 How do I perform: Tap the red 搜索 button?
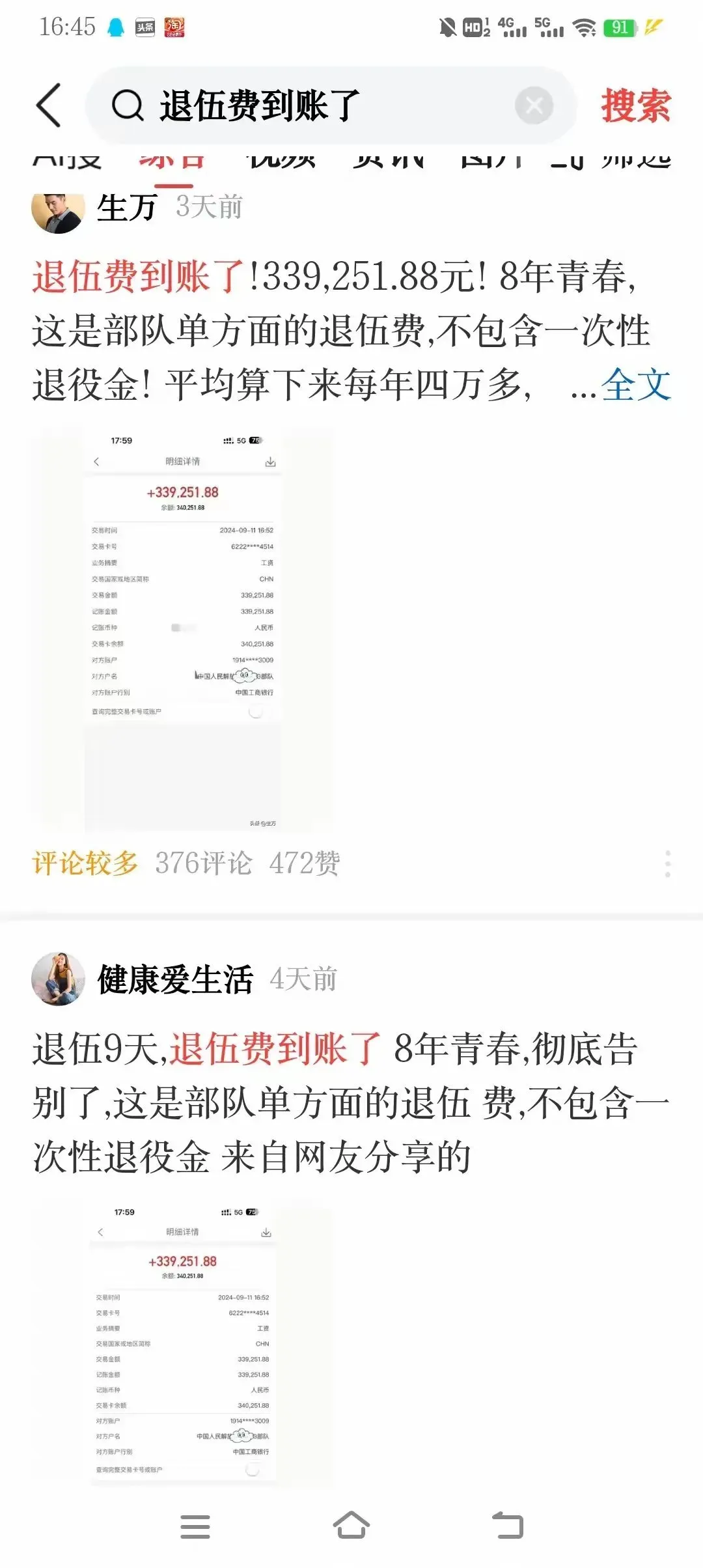(635, 105)
